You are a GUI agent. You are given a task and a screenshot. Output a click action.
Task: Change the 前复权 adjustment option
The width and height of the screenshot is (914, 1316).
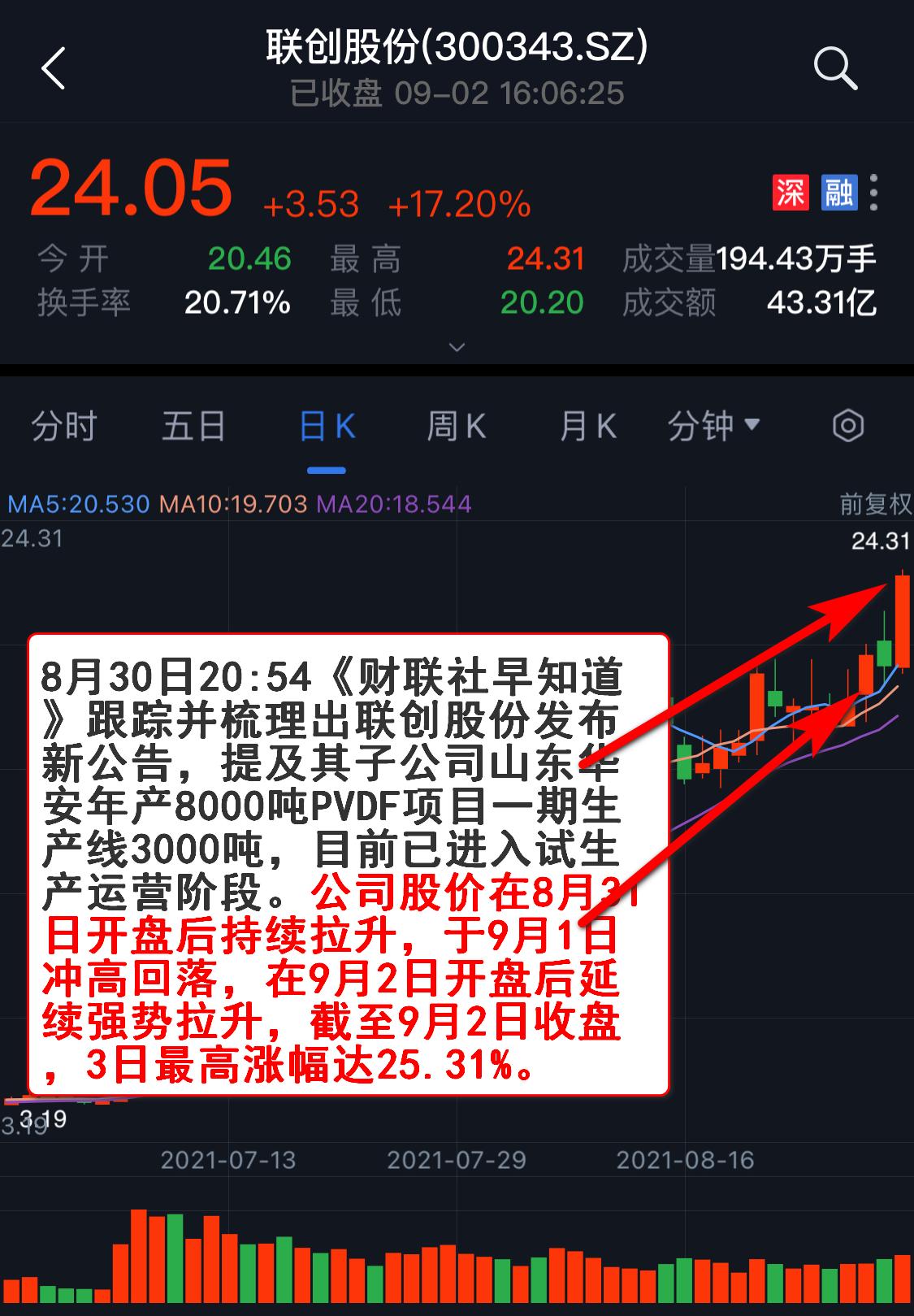point(875,505)
